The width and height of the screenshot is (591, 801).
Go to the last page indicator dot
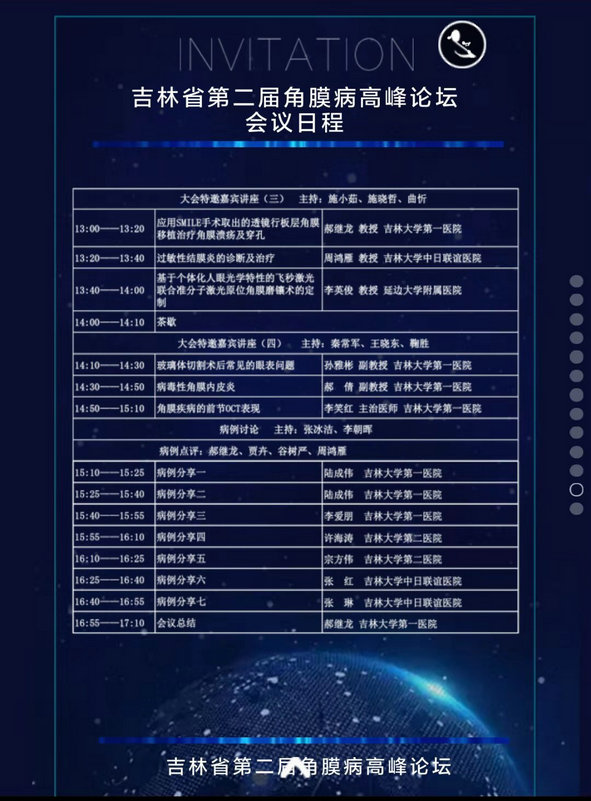point(576,508)
